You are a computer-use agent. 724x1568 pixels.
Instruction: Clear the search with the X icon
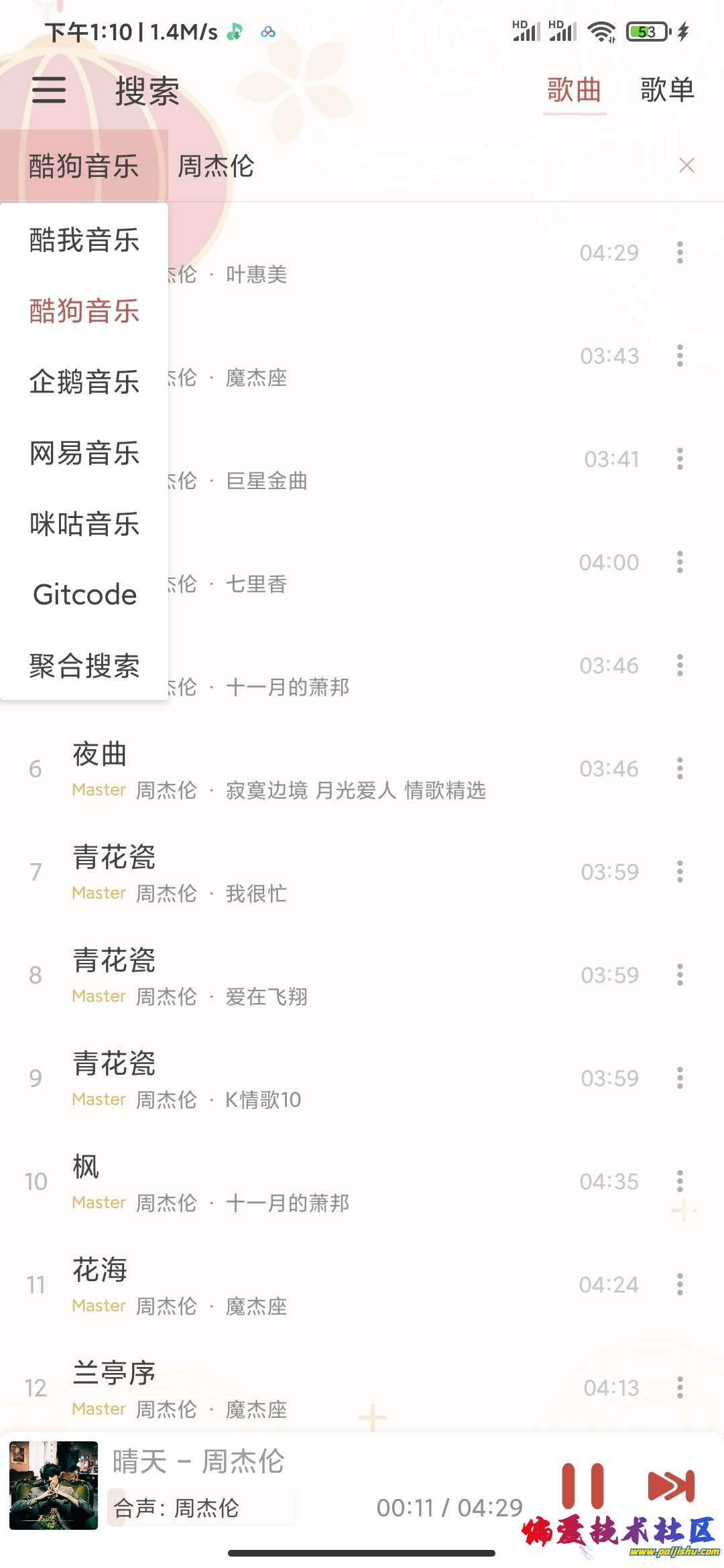(686, 166)
